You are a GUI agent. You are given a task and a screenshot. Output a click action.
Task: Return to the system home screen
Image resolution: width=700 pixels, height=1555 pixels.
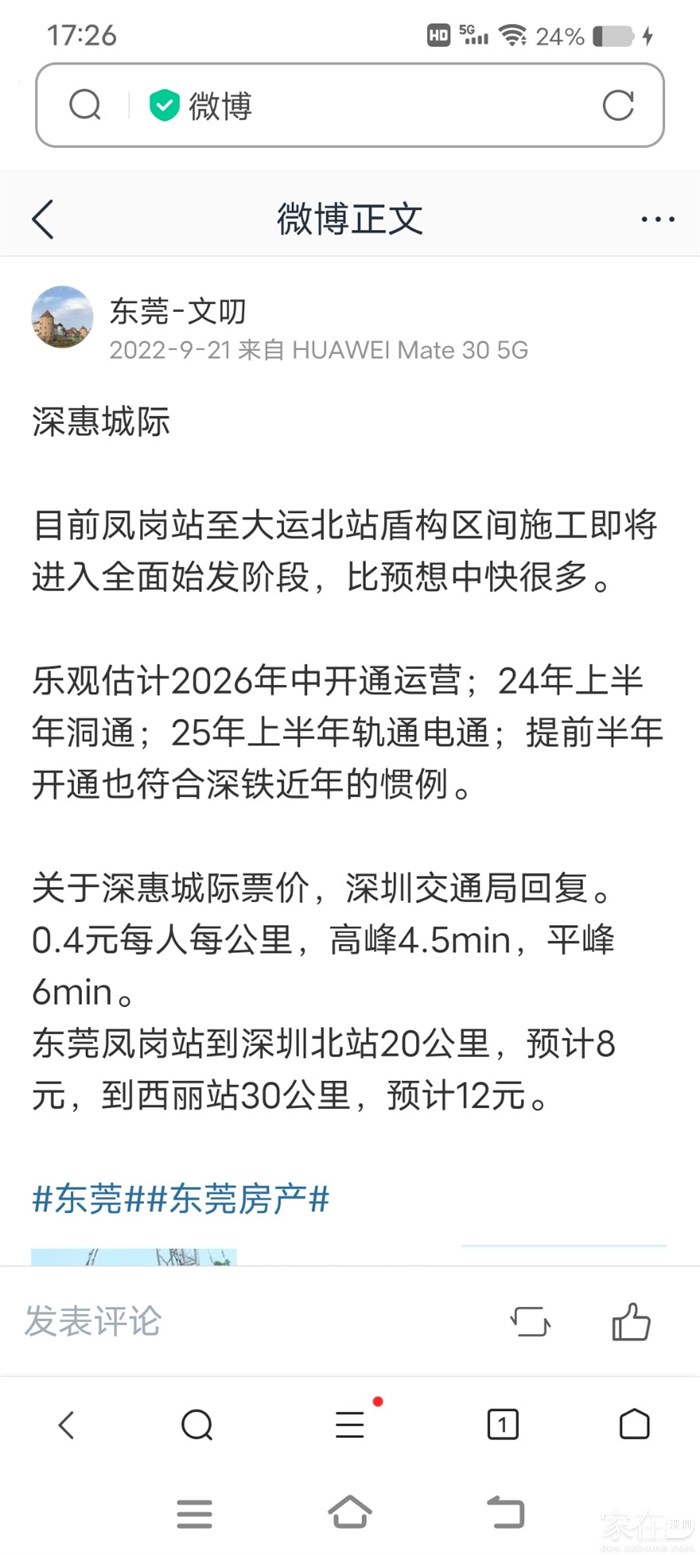coord(350,1512)
